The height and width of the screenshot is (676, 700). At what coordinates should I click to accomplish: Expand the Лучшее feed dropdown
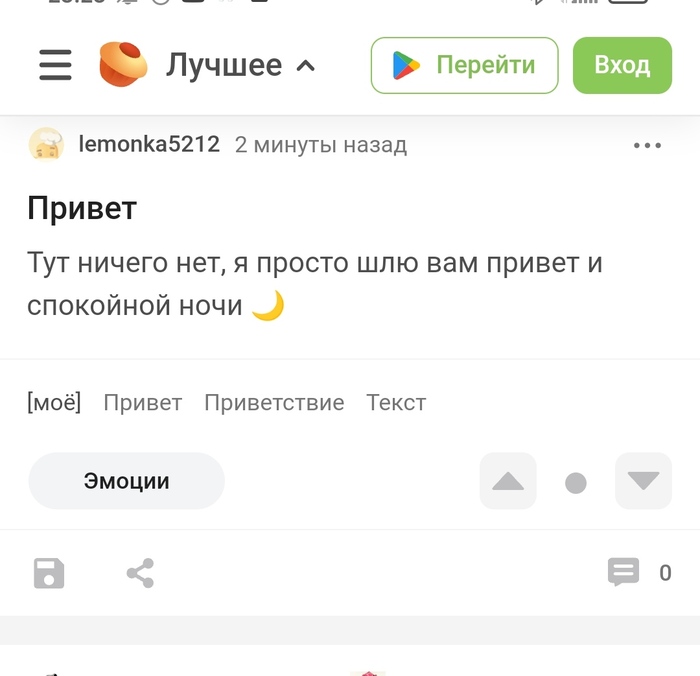click(240, 66)
